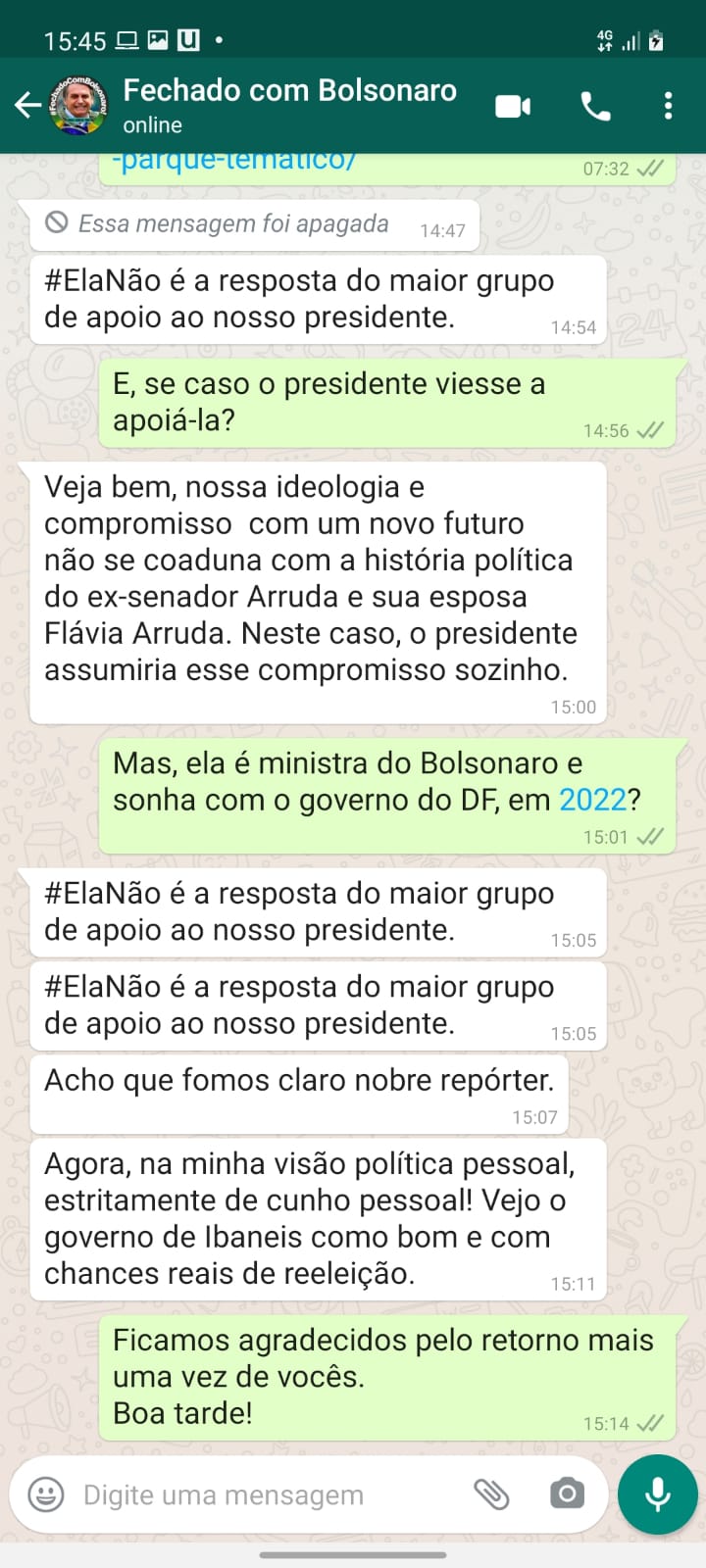Start a voice call
This screenshot has height=1568, width=706.
pos(595,106)
